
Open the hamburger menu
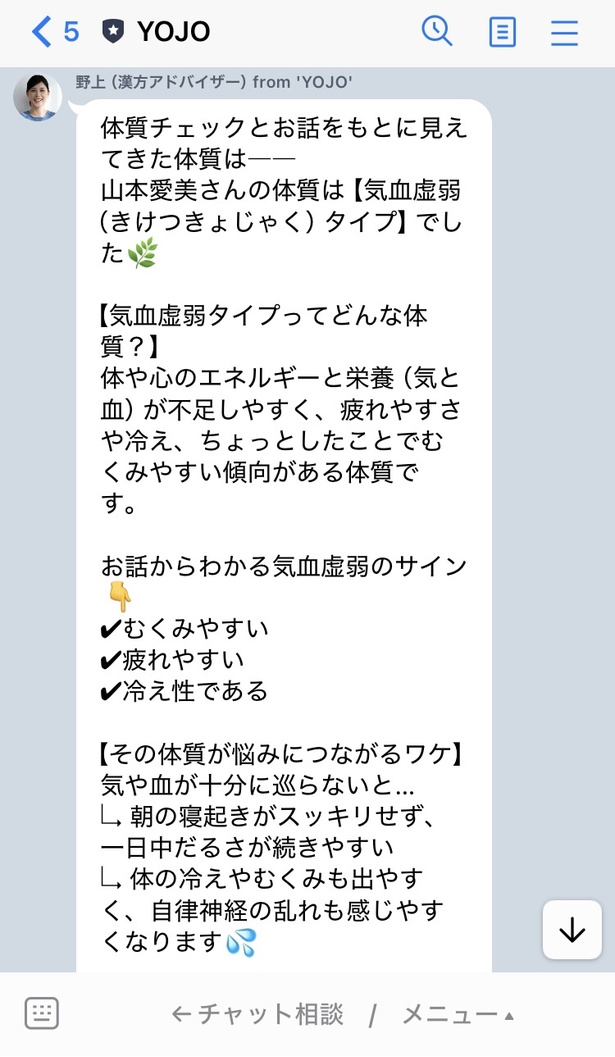(565, 32)
